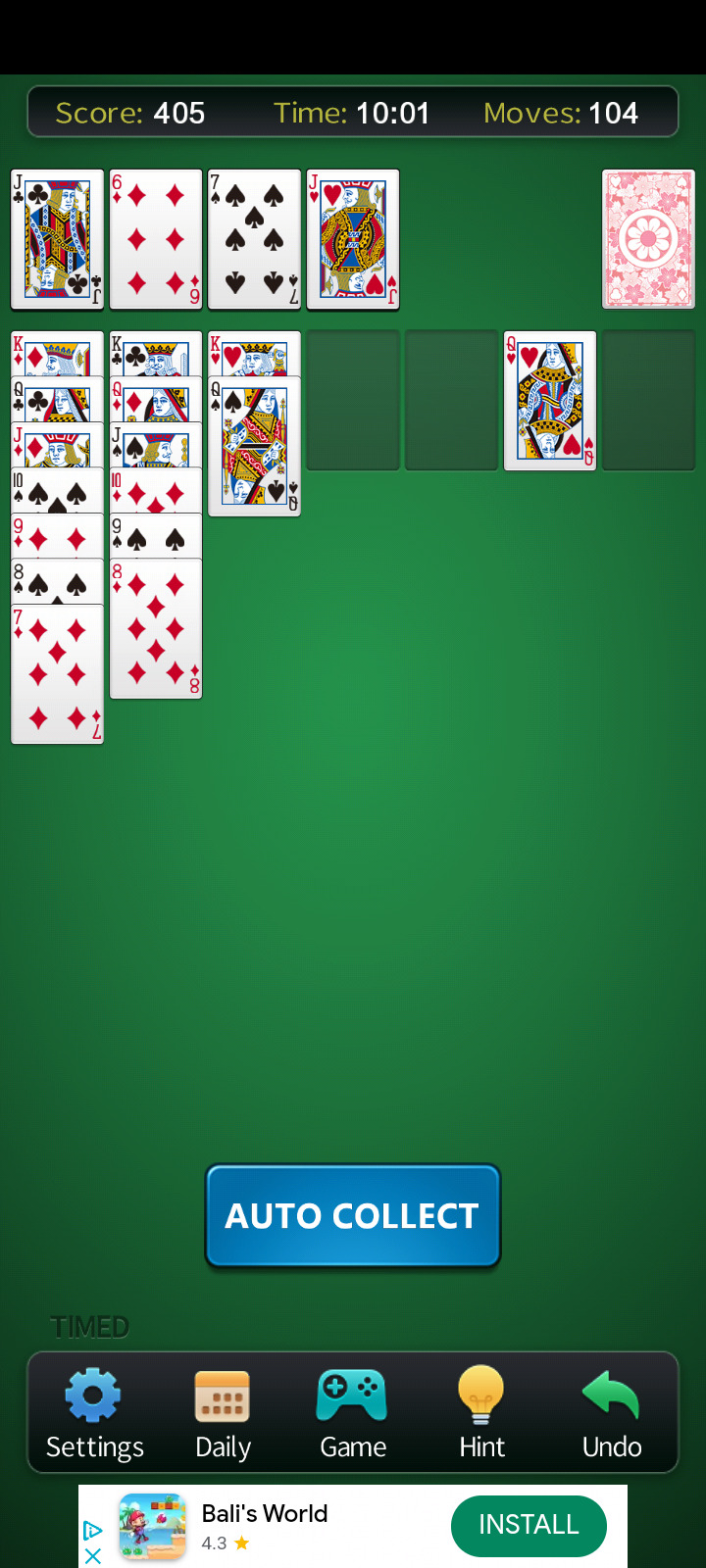
Task: Install Bali's World from the ad
Action: click(x=529, y=1525)
